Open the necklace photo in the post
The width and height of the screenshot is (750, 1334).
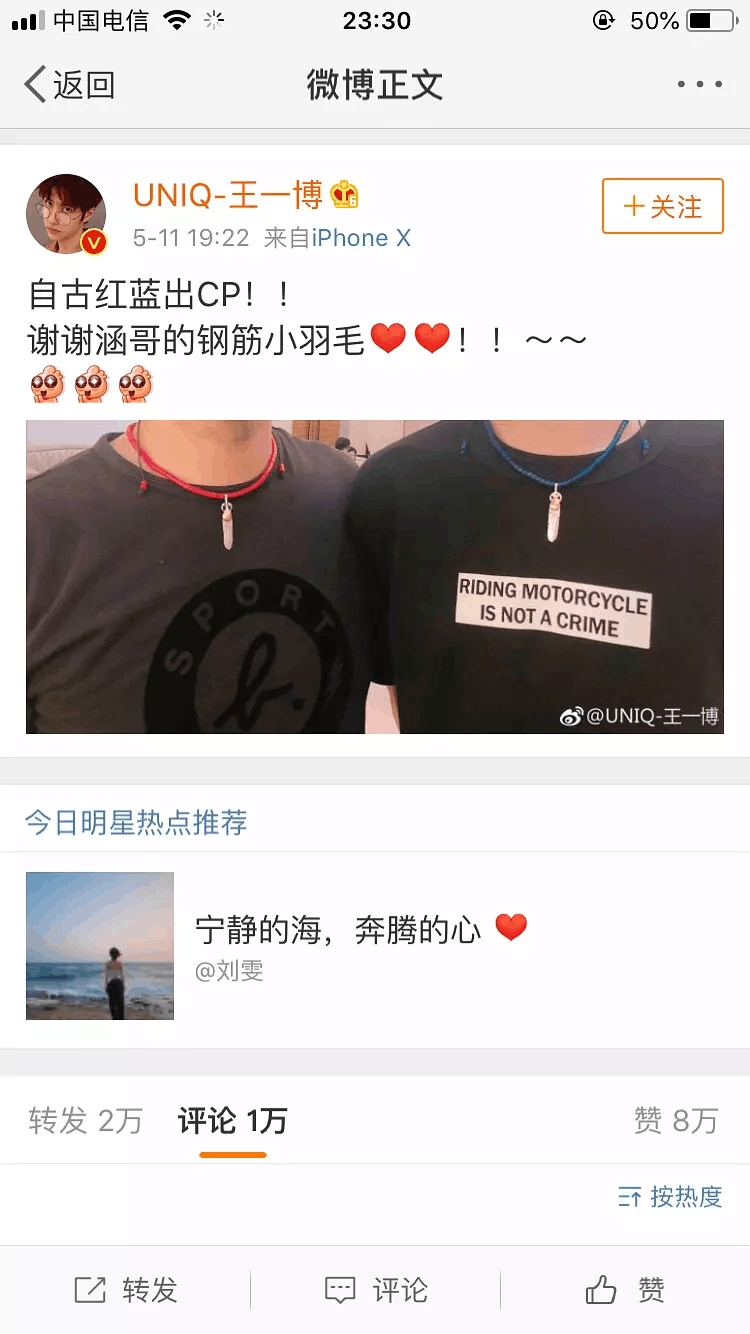click(375, 576)
